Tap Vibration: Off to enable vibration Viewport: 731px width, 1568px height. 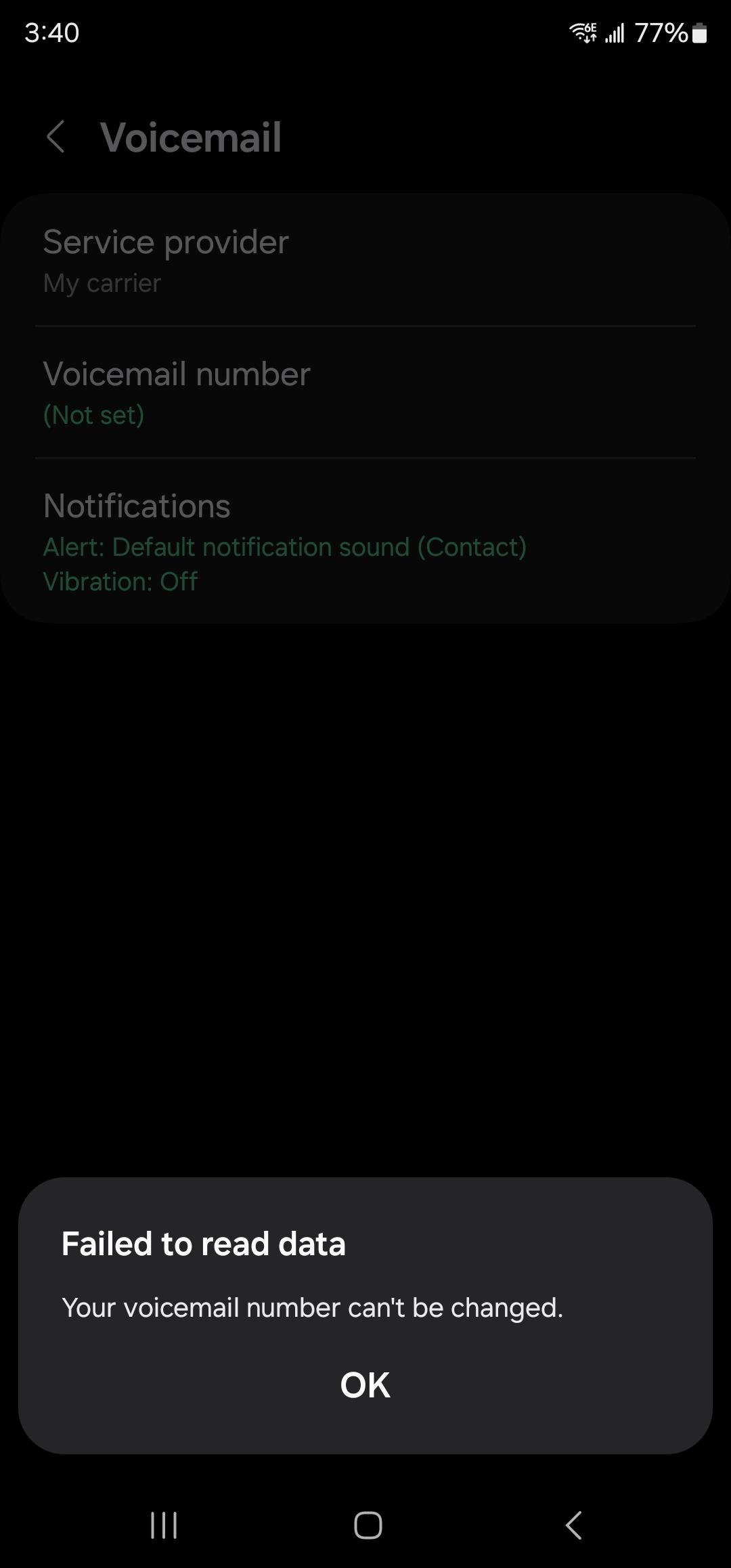point(119,581)
